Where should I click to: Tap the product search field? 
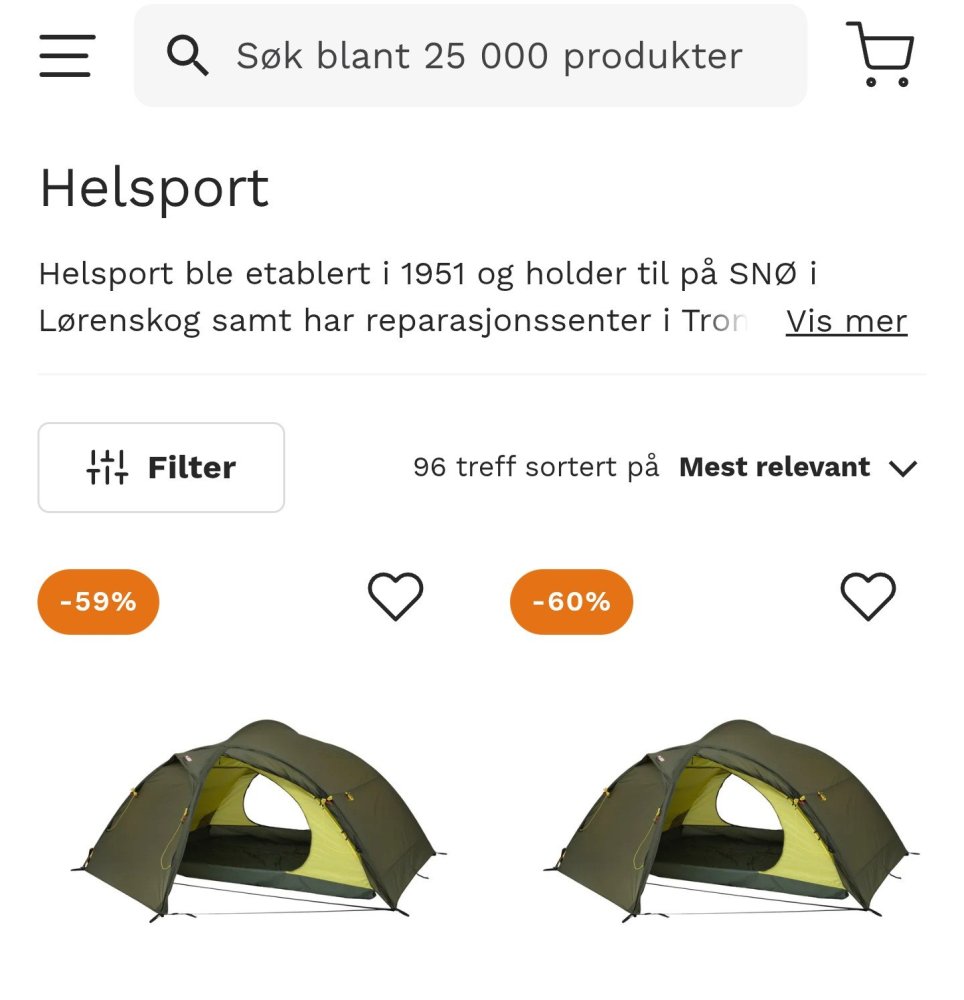[488, 56]
